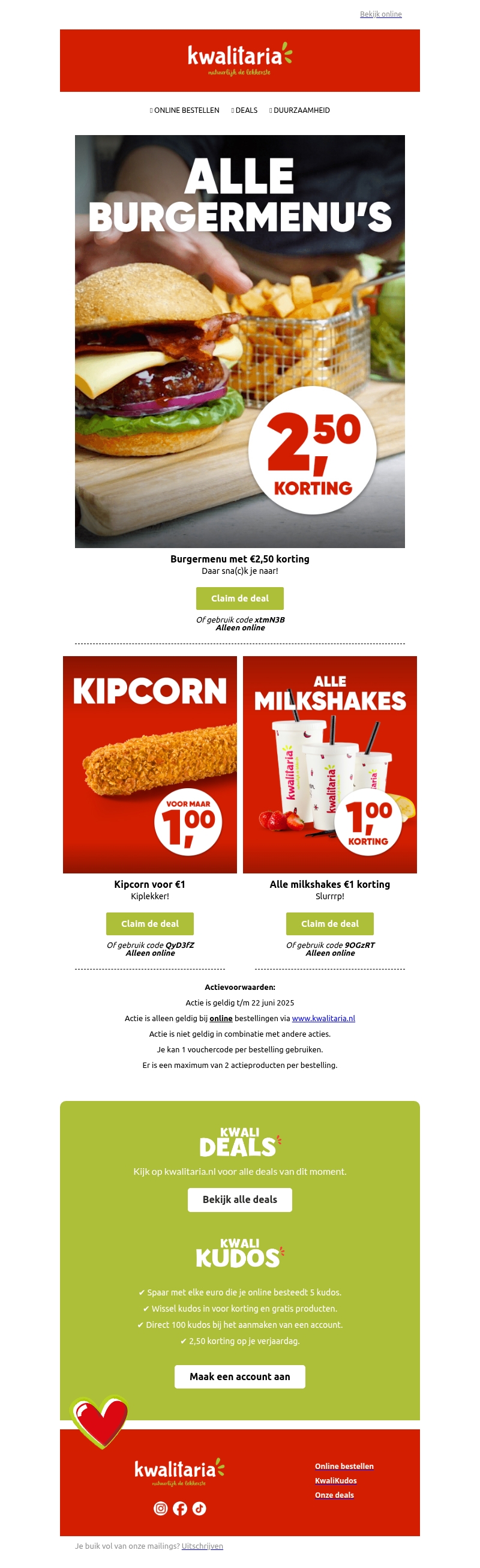
Task: Open the Duurzaamheid navigation link
Action: point(300,110)
